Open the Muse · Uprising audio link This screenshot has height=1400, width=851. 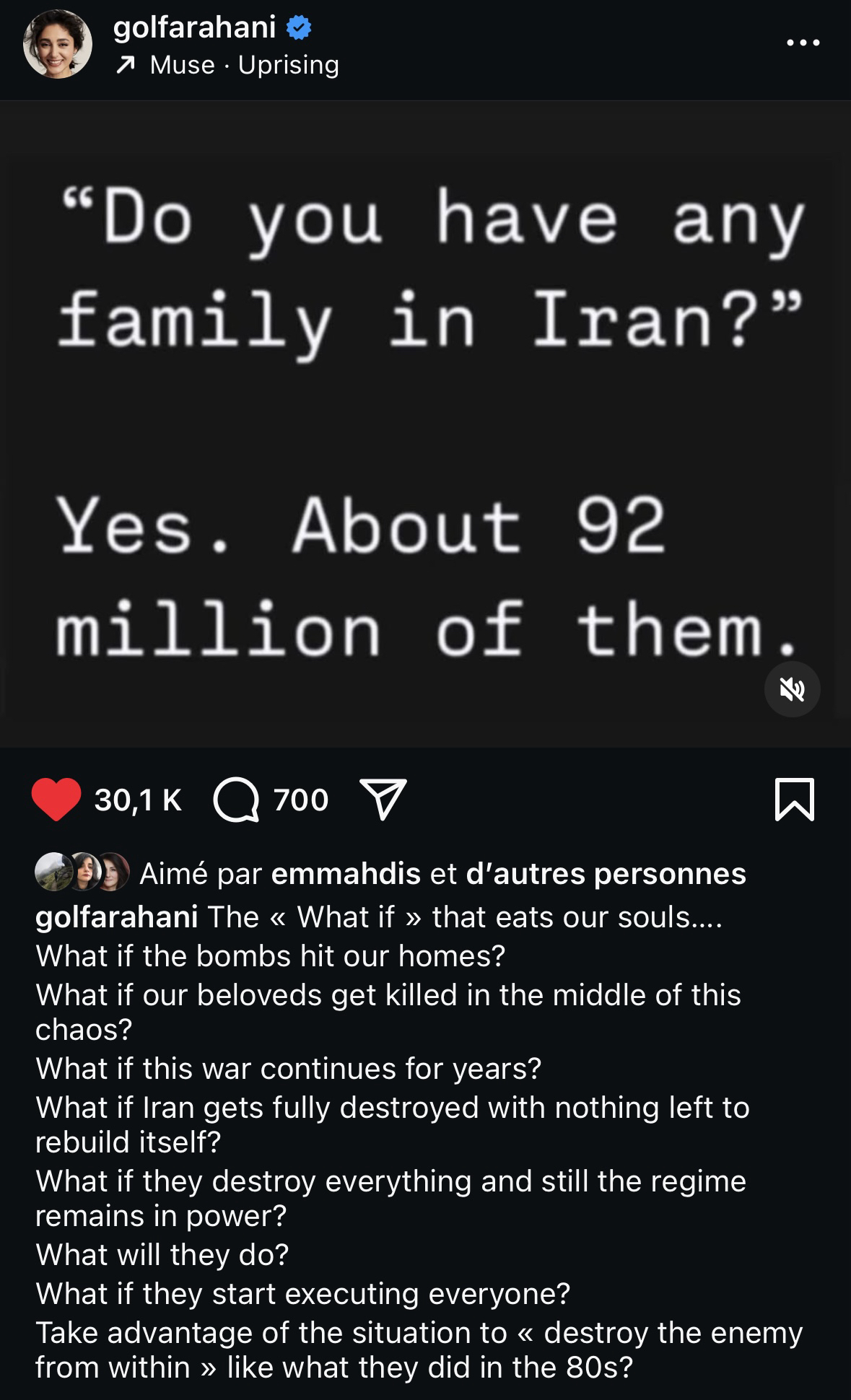pos(244,65)
